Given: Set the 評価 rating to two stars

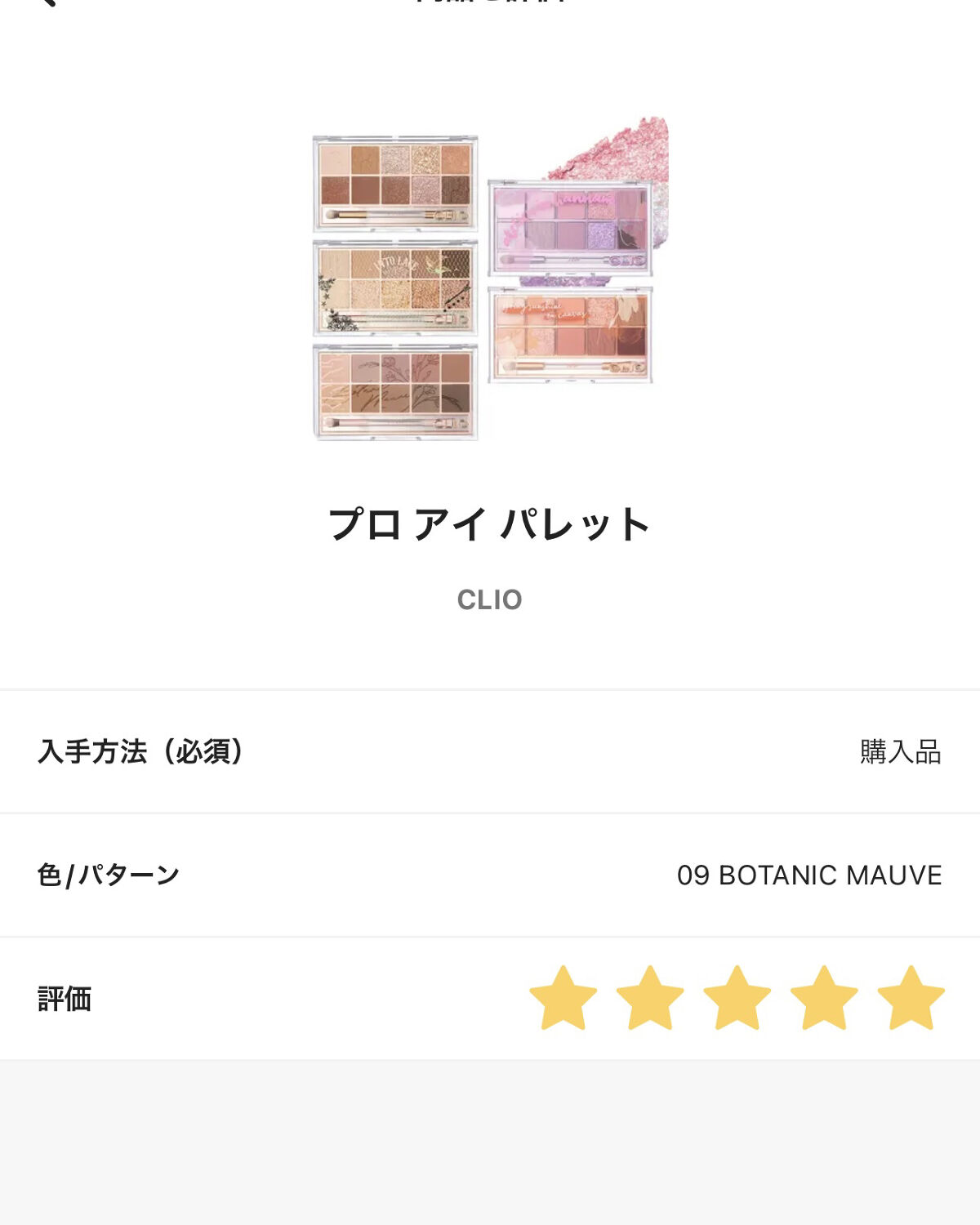Looking at the screenshot, I should [650, 998].
